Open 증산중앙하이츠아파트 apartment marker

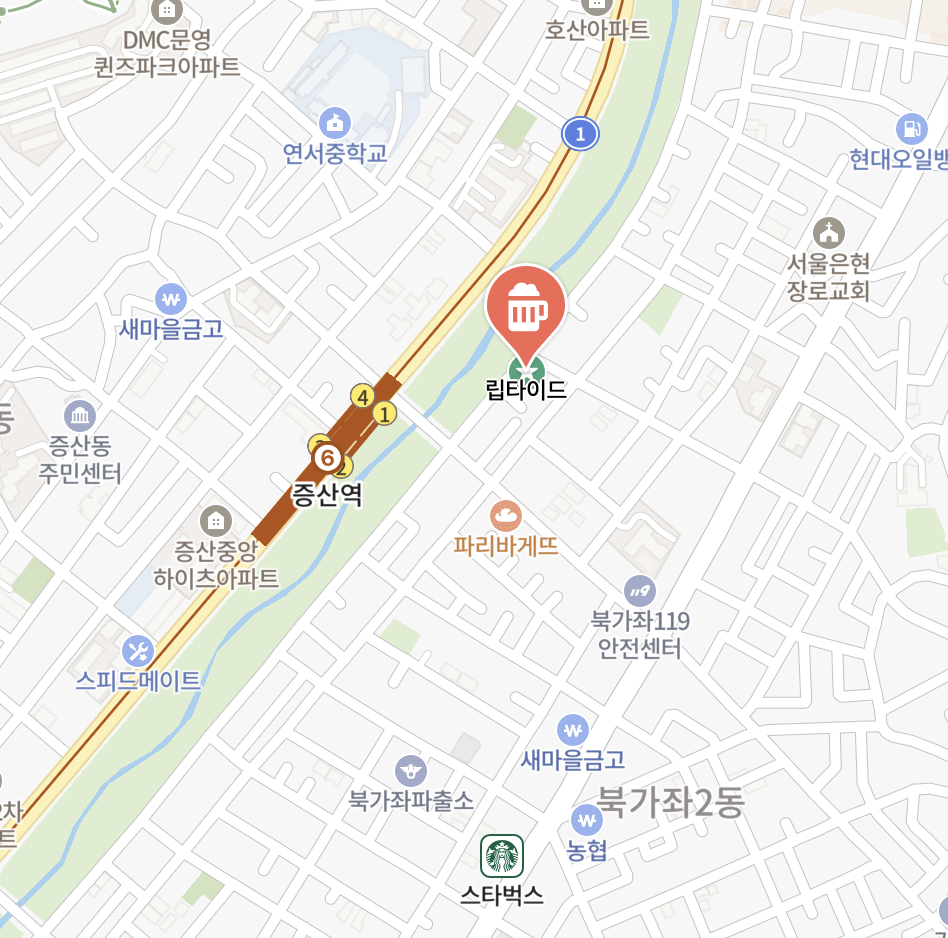click(215, 520)
